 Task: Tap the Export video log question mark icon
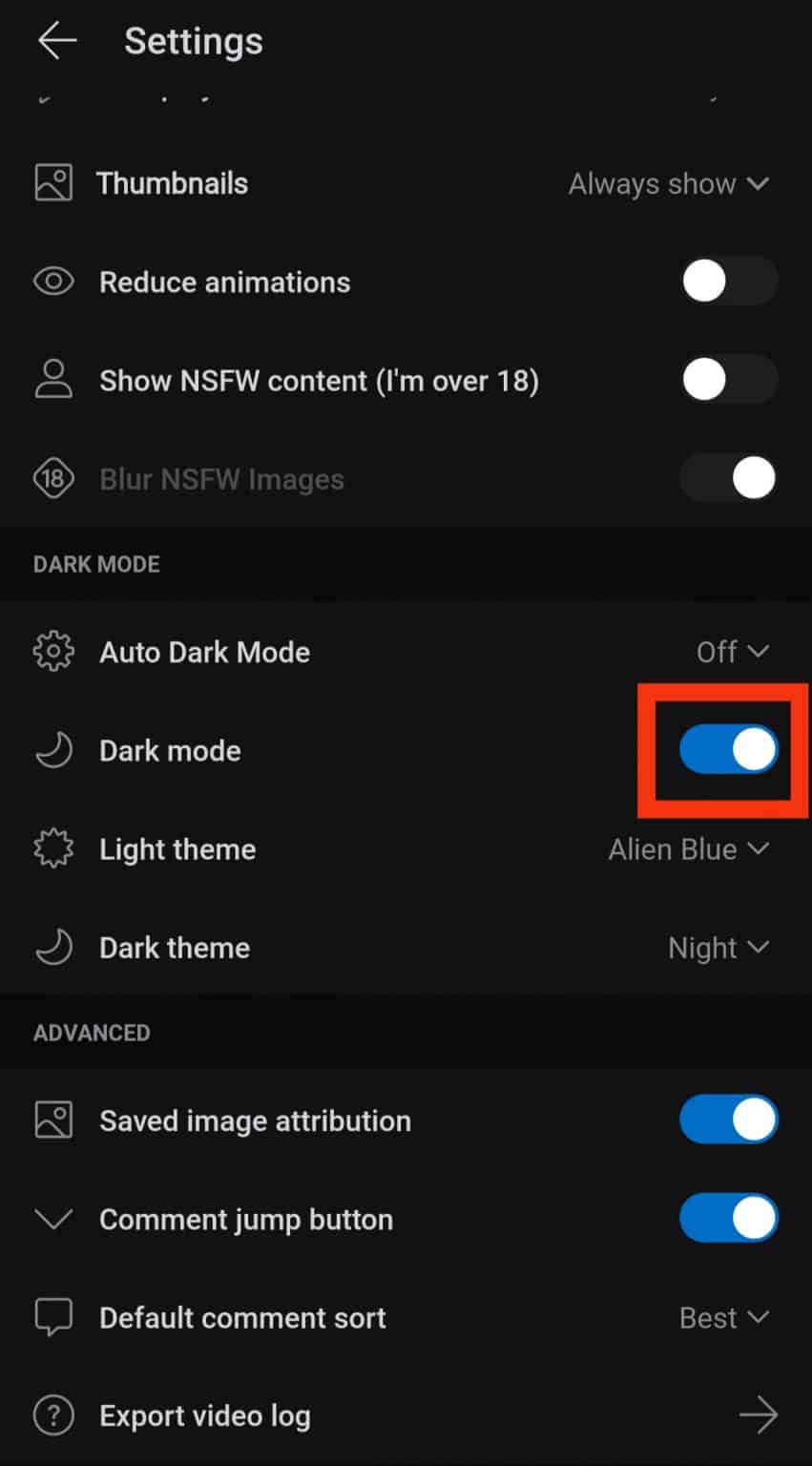tap(53, 1415)
